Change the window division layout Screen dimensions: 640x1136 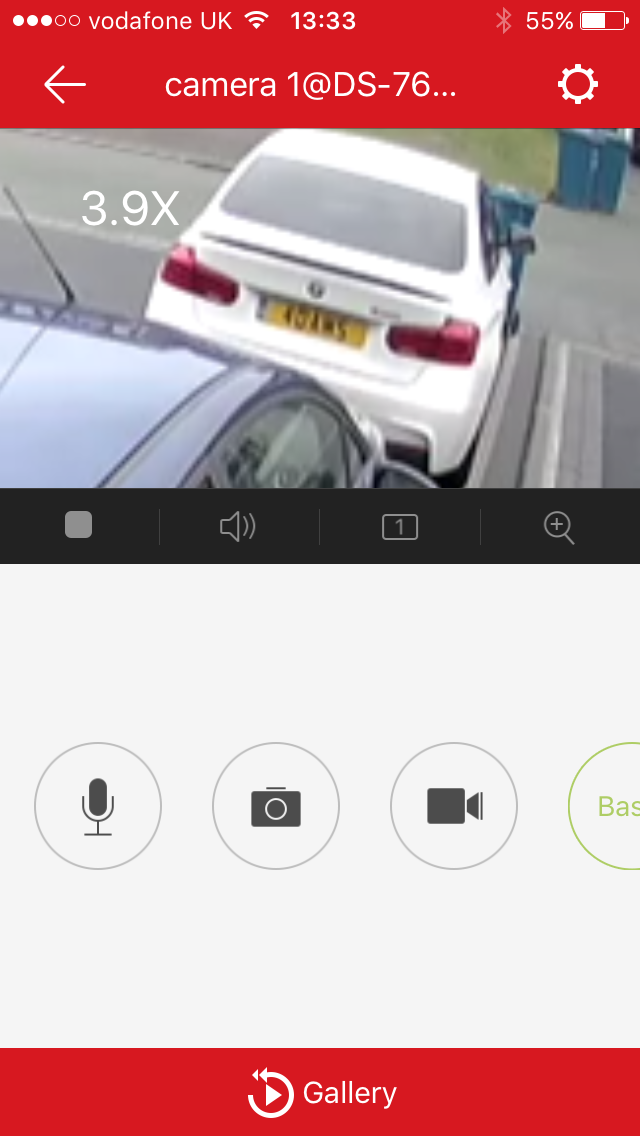400,526
